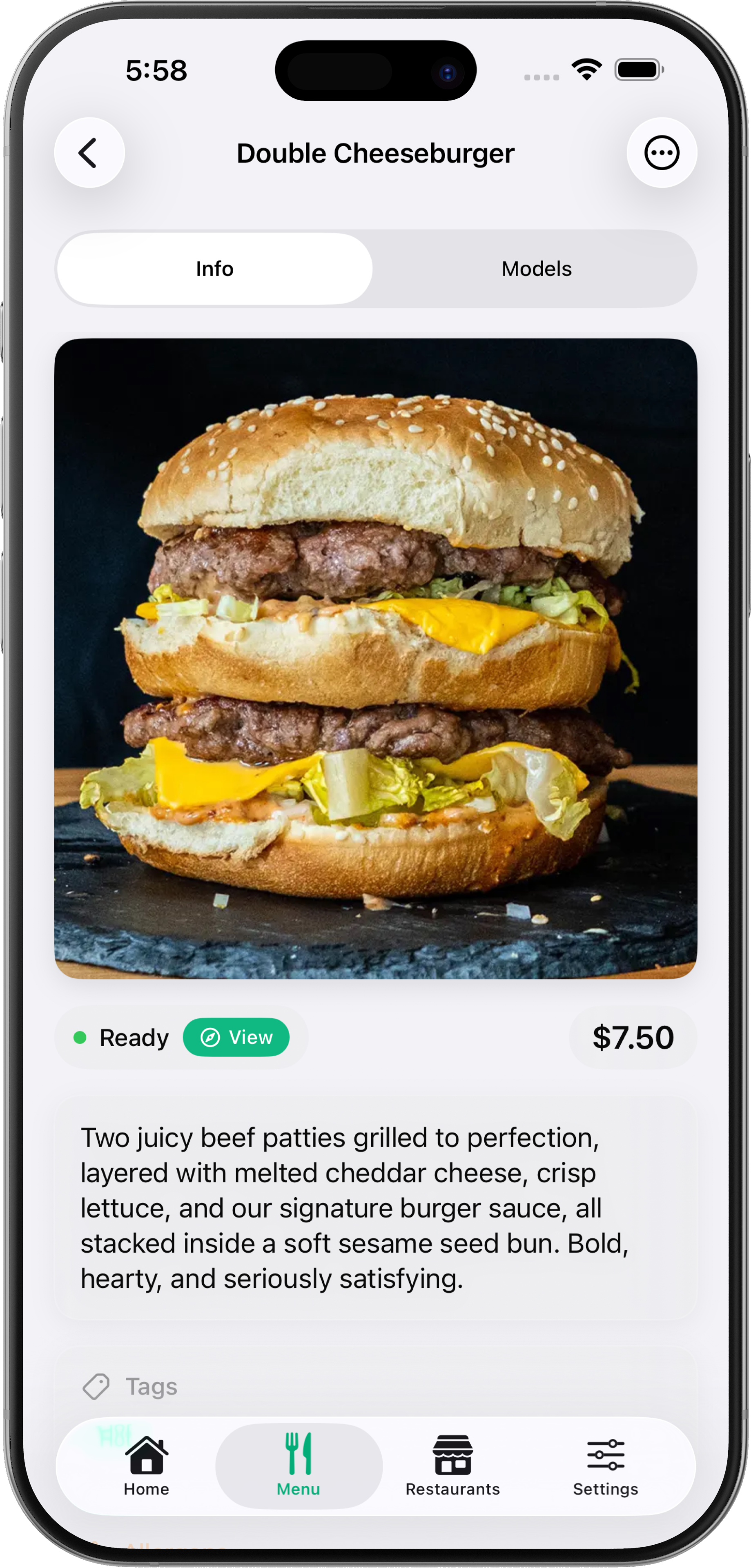Open the more options ellipsis menu

662,153
